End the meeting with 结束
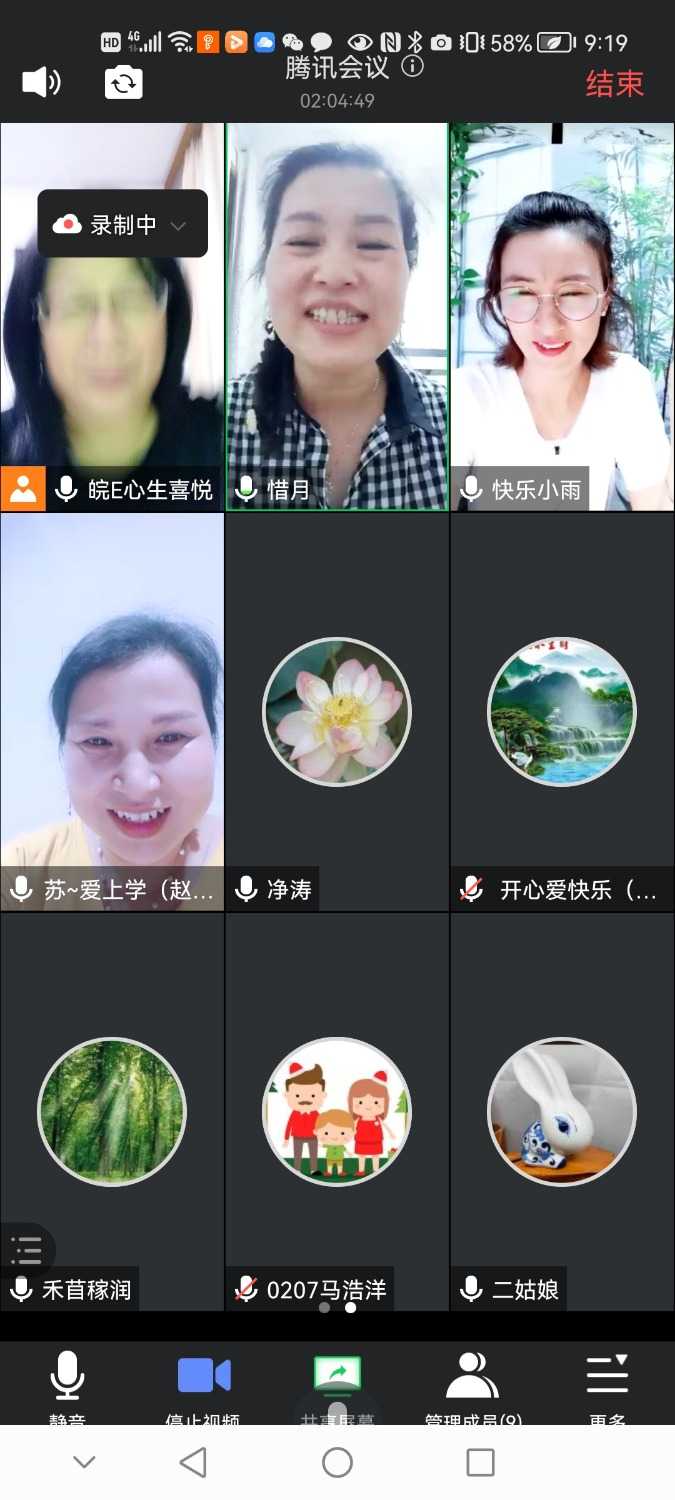Image resolution: width=675 pixels, height=1500 pixels. [x=614, y=84]
